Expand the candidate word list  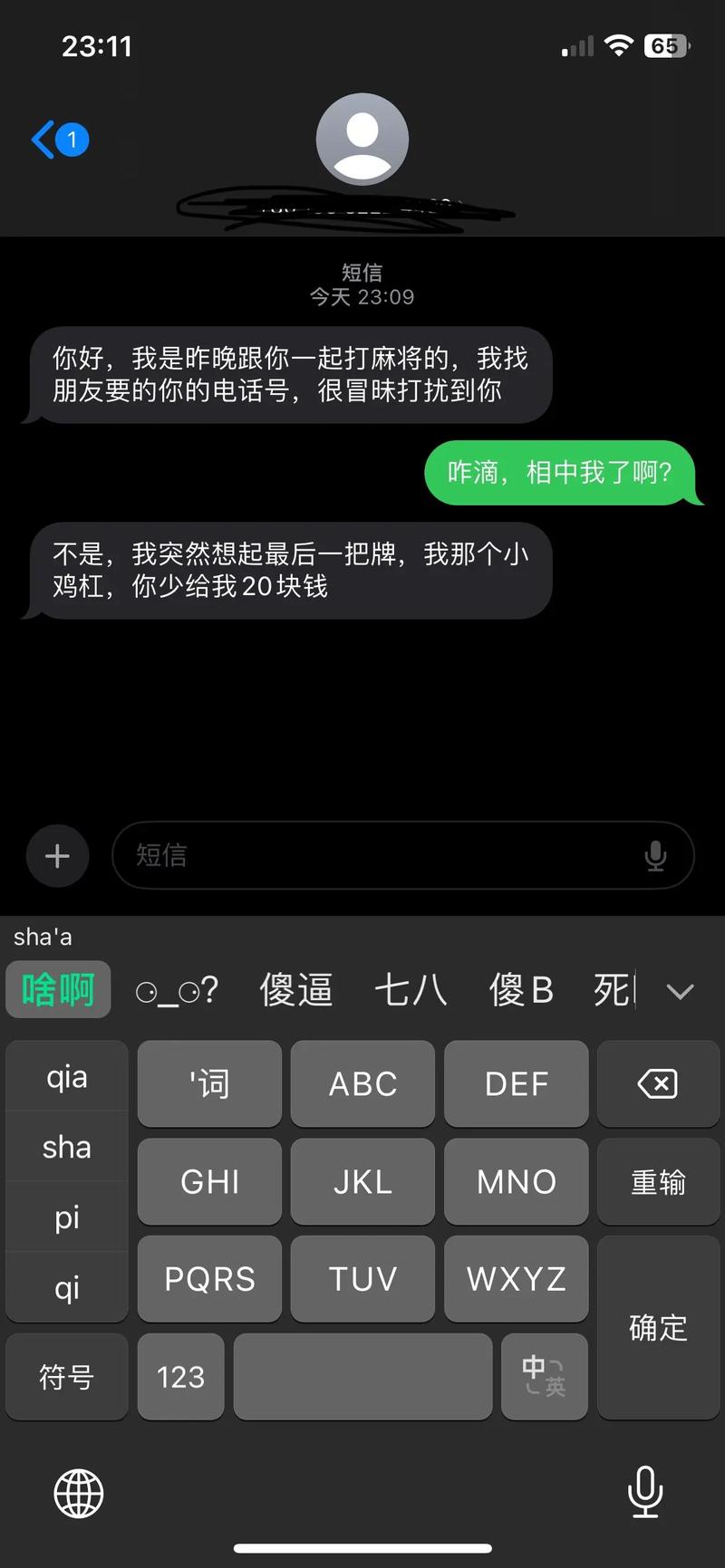pyautogui.click(x=680, y=991)
